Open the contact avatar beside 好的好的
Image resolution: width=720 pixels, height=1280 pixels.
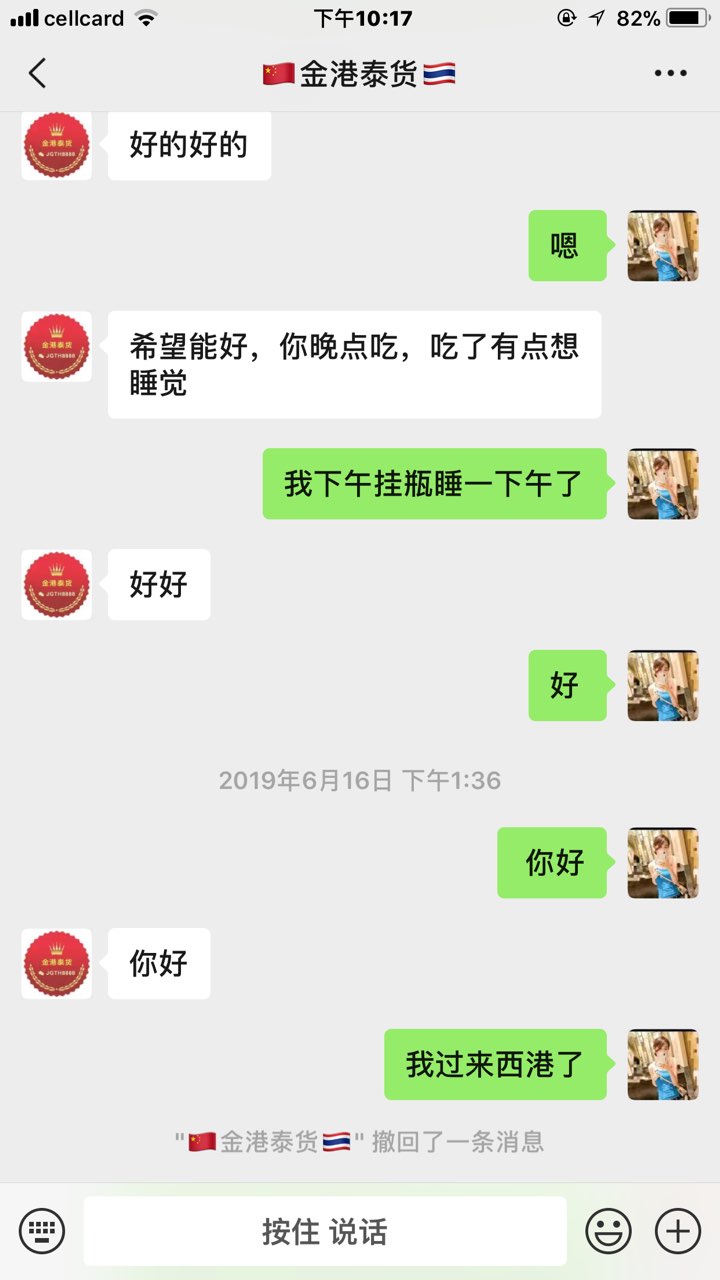click(56, 146)
